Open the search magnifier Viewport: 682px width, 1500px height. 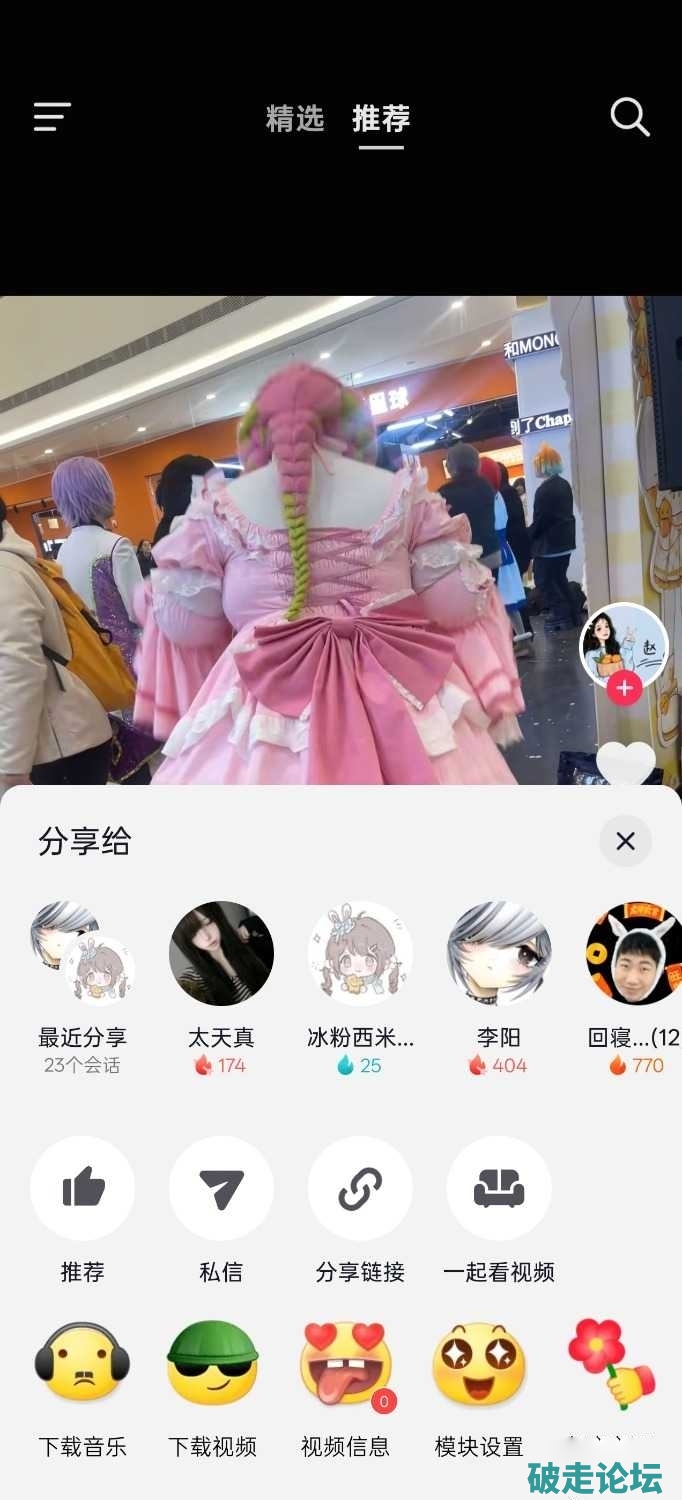[x=630, y=118]
